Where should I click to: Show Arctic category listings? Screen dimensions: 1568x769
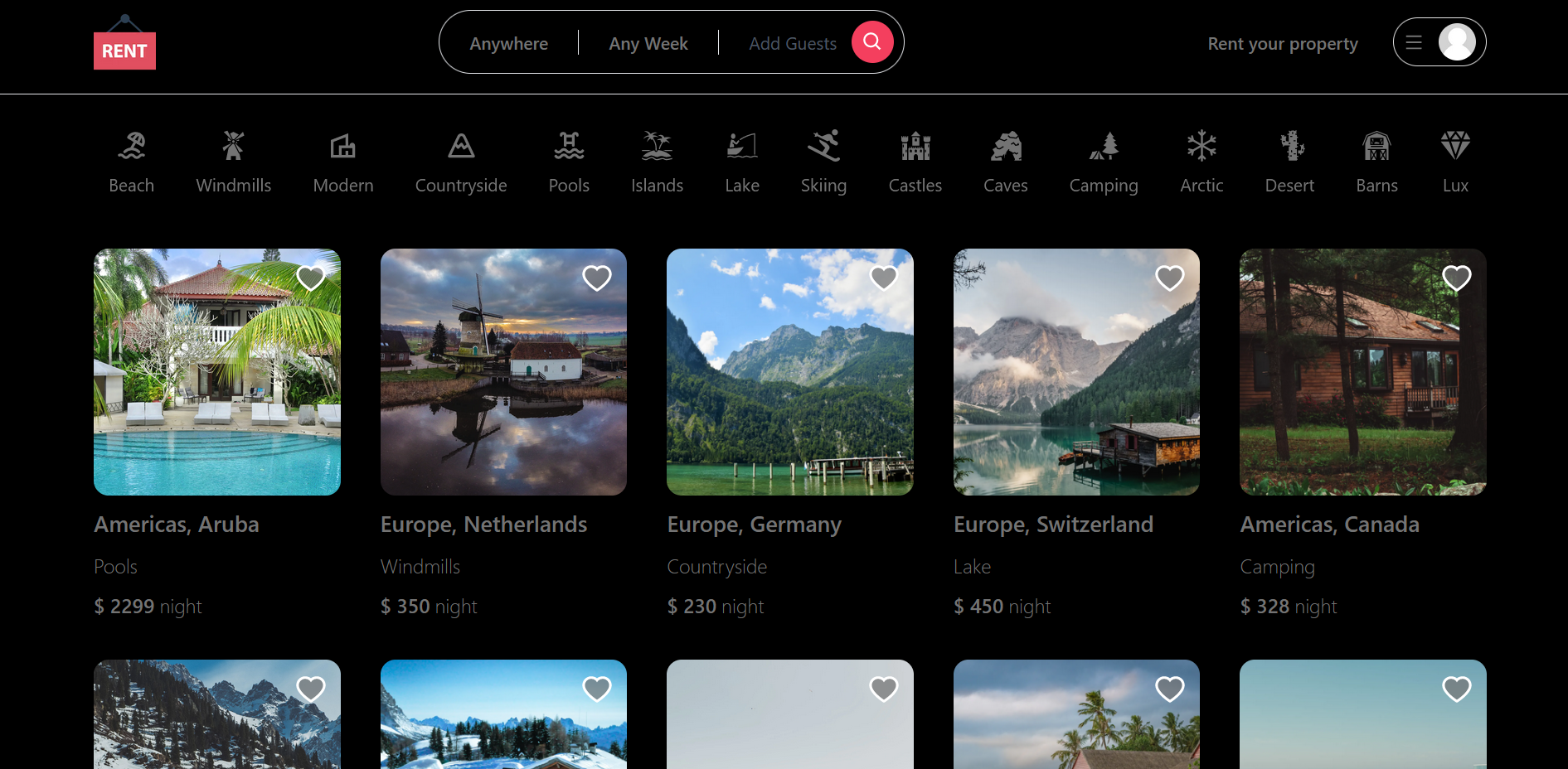pyautogui.click(x=1201, y=162)
